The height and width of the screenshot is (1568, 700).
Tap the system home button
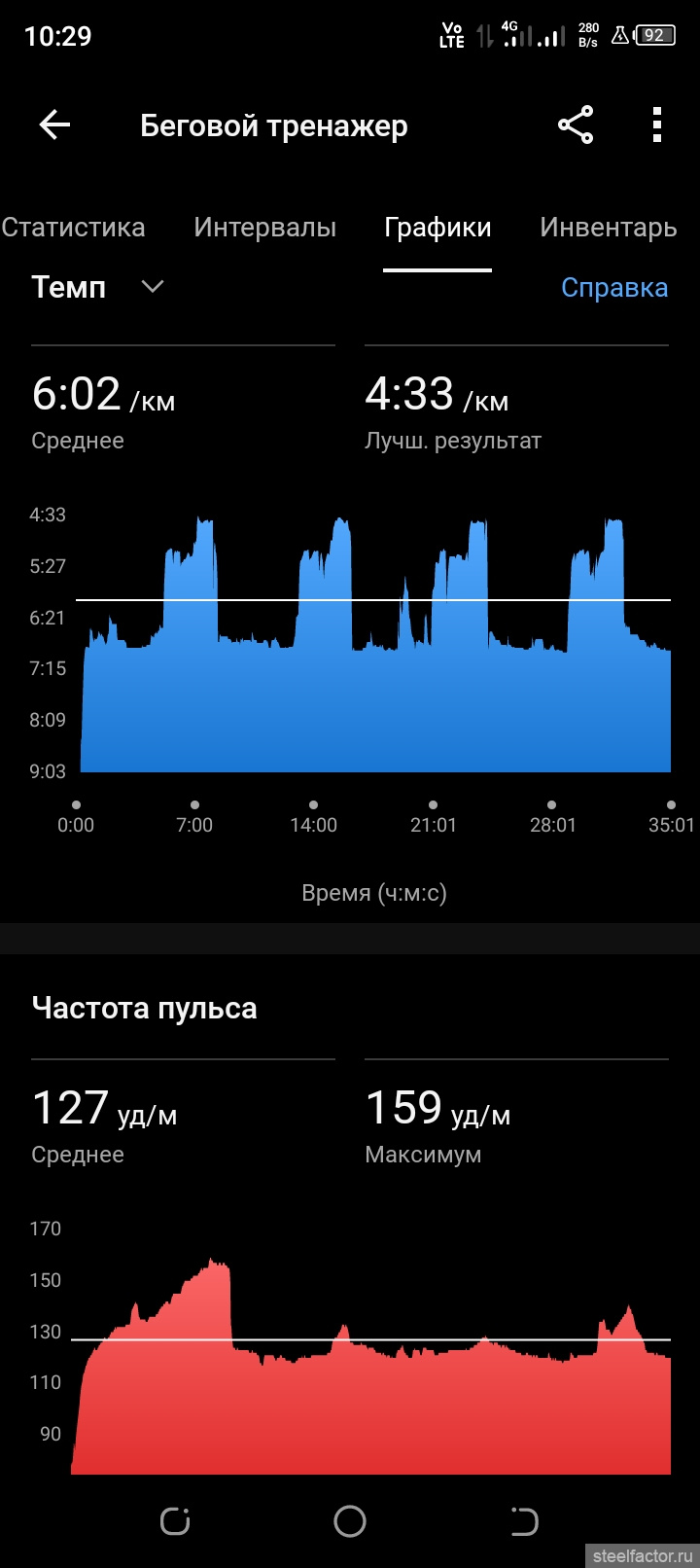350,1521
